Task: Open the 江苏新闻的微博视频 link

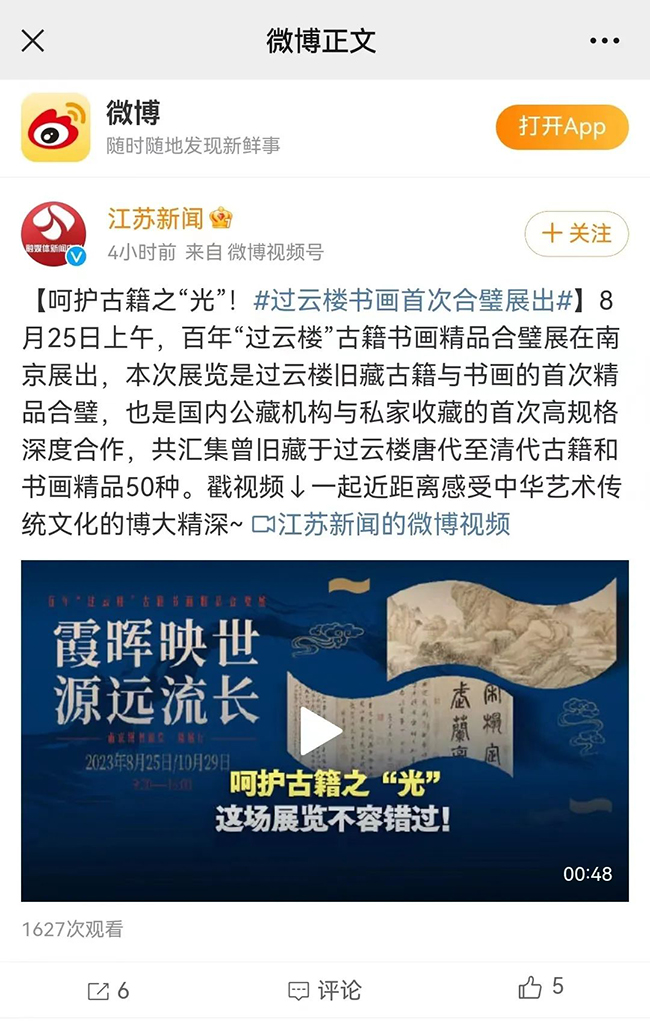Action: click(x=381, y=523)
